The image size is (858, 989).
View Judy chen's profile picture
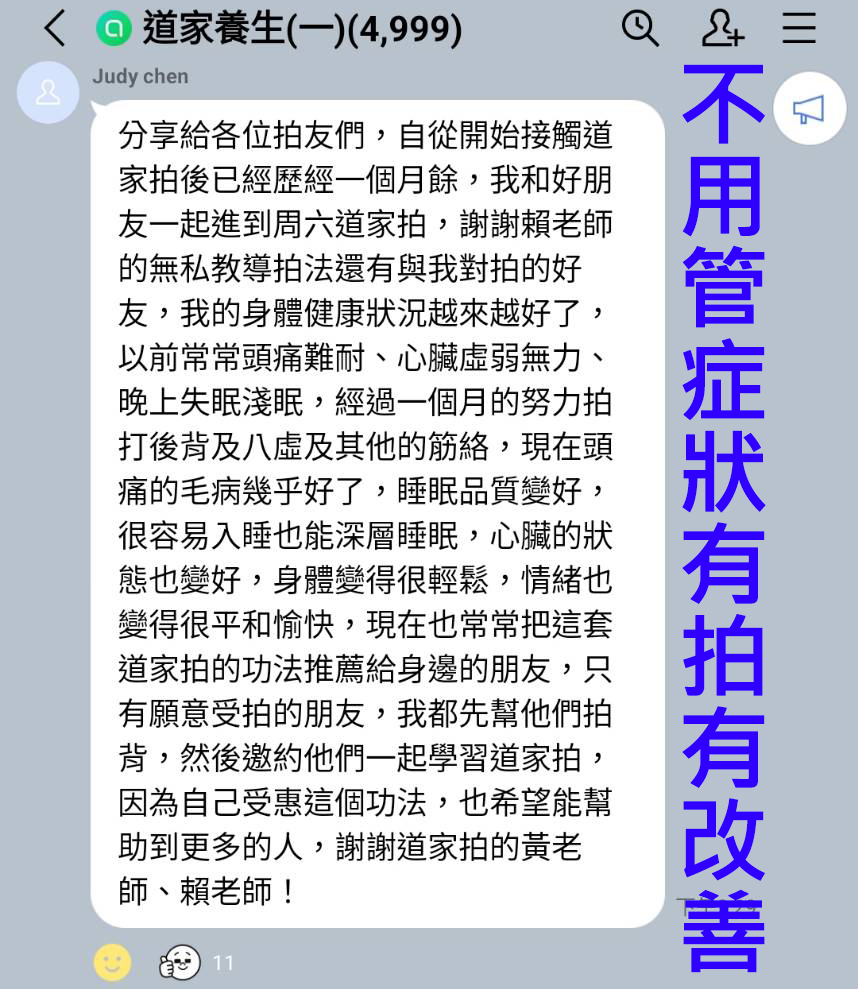coord(47,92)
